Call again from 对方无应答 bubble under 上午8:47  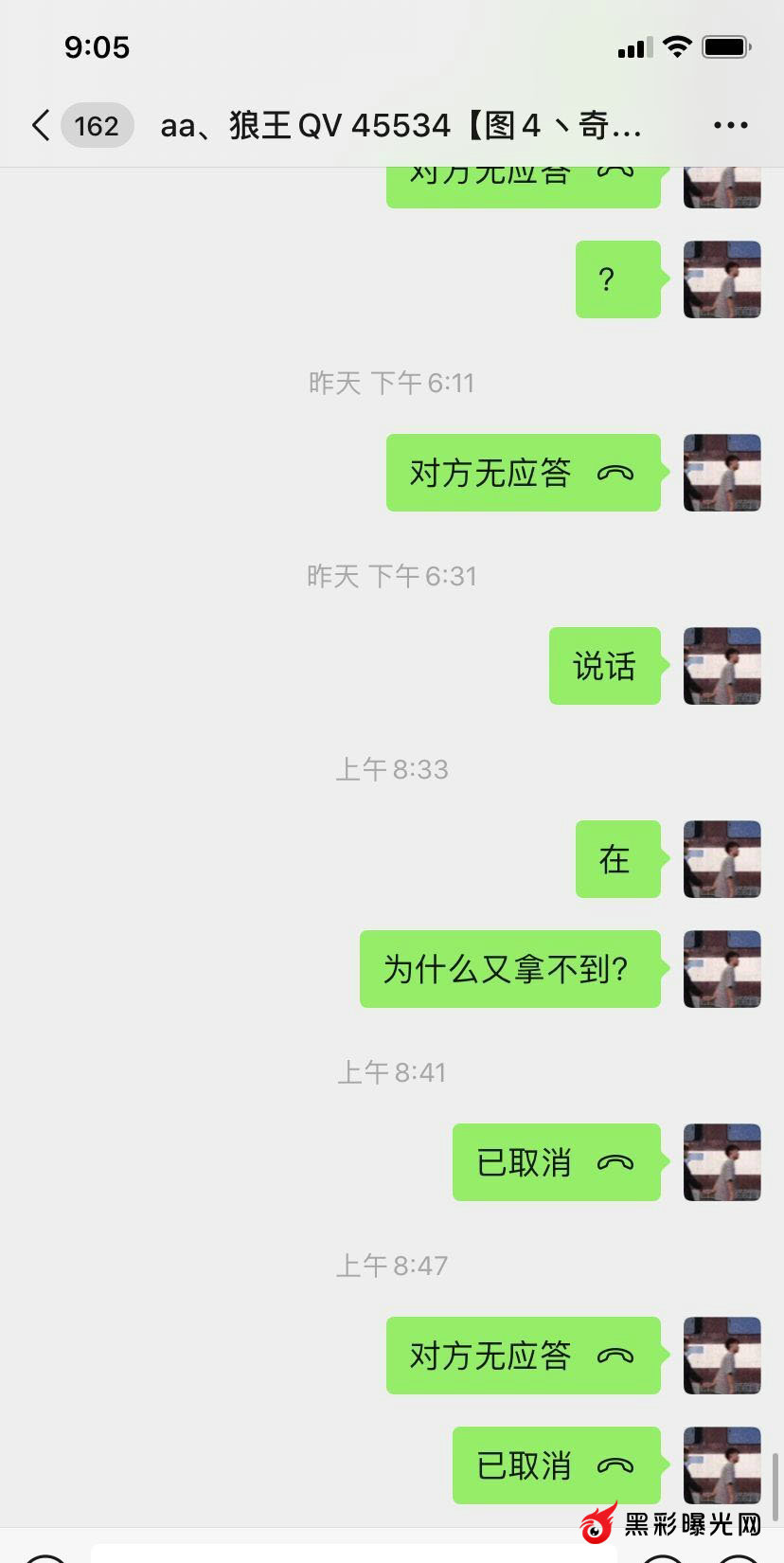click(x=523, y=1356)
